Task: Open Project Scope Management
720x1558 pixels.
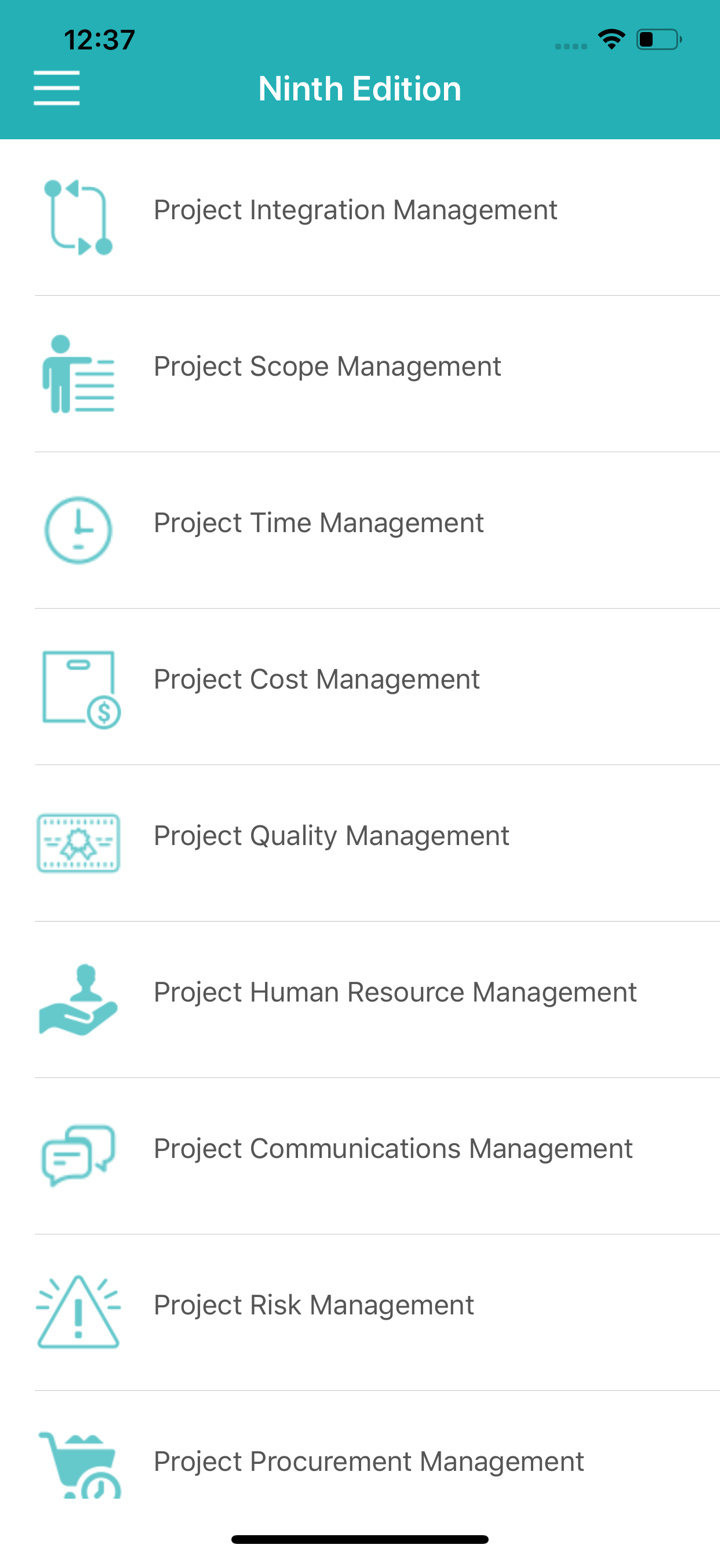Action: coord(327,366)
